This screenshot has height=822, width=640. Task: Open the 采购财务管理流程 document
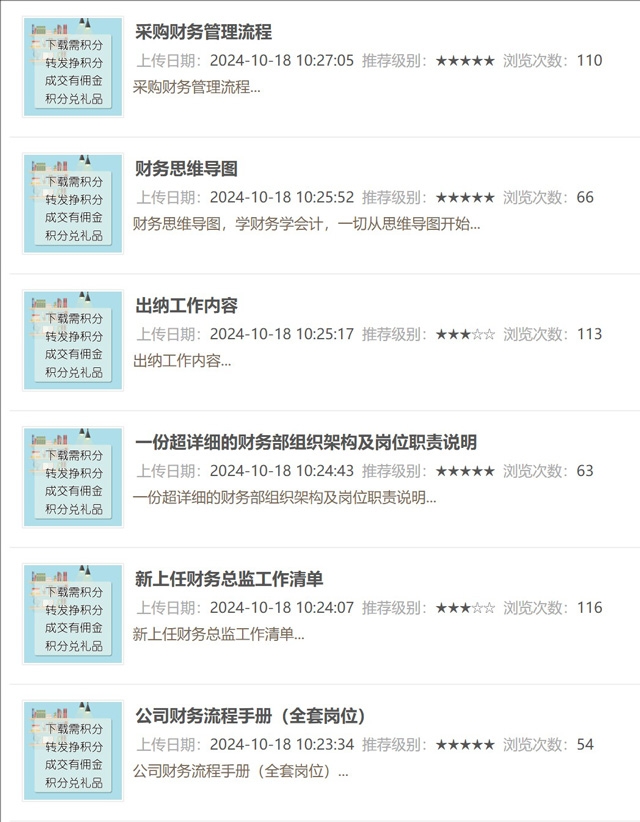[203, 32]
